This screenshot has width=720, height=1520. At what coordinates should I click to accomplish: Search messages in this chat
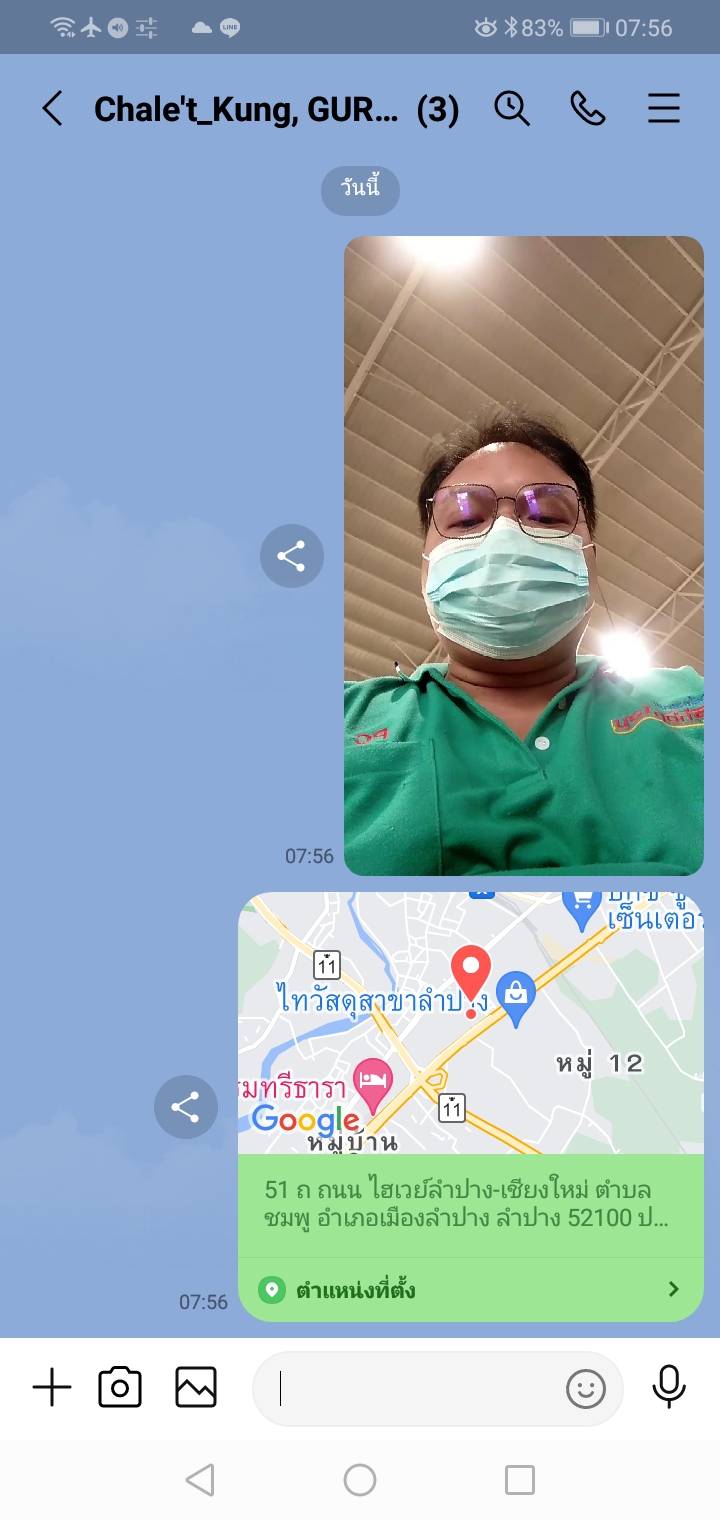(512, 109)
